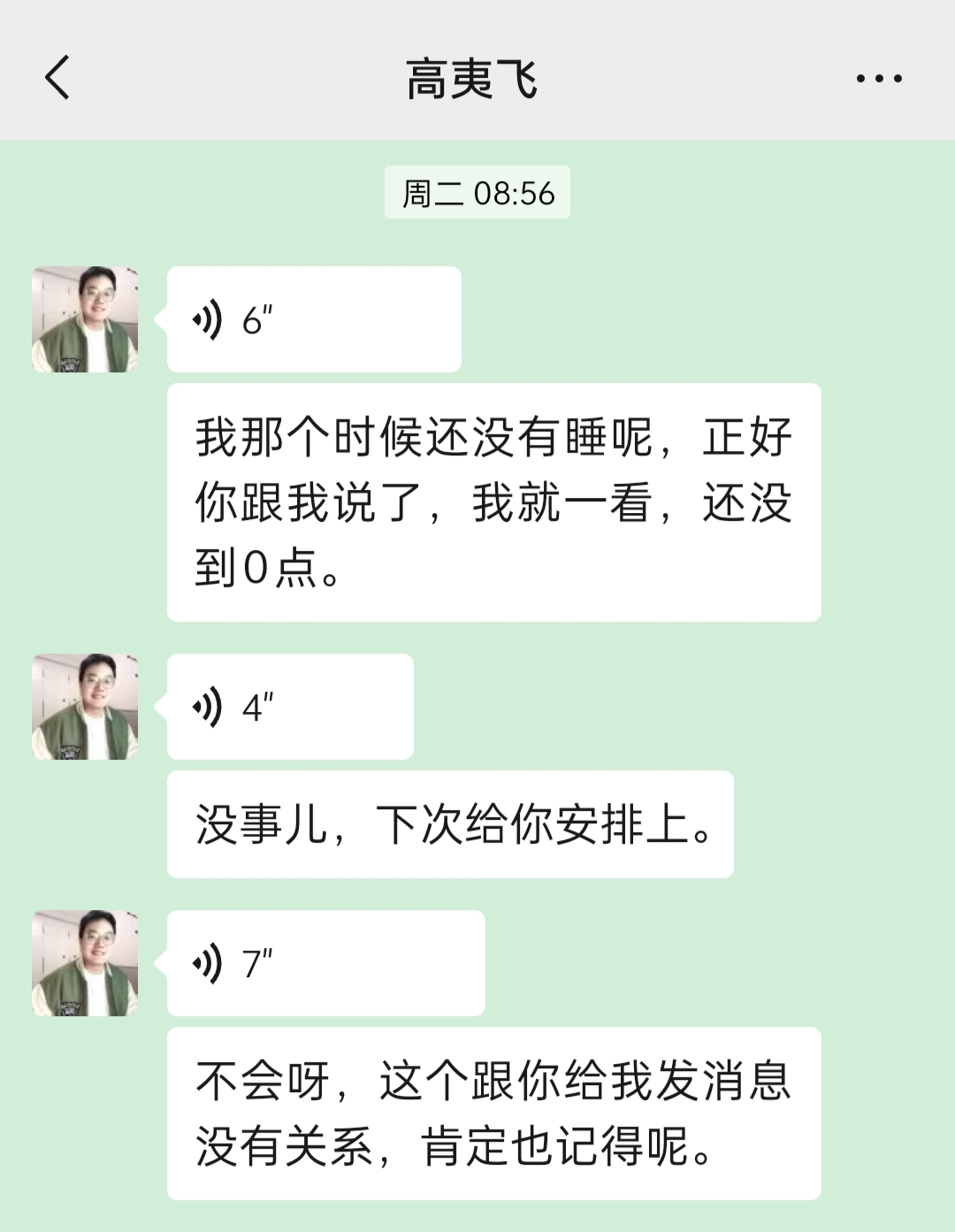Open the three-dot chat options menu

tap(878, 79)
